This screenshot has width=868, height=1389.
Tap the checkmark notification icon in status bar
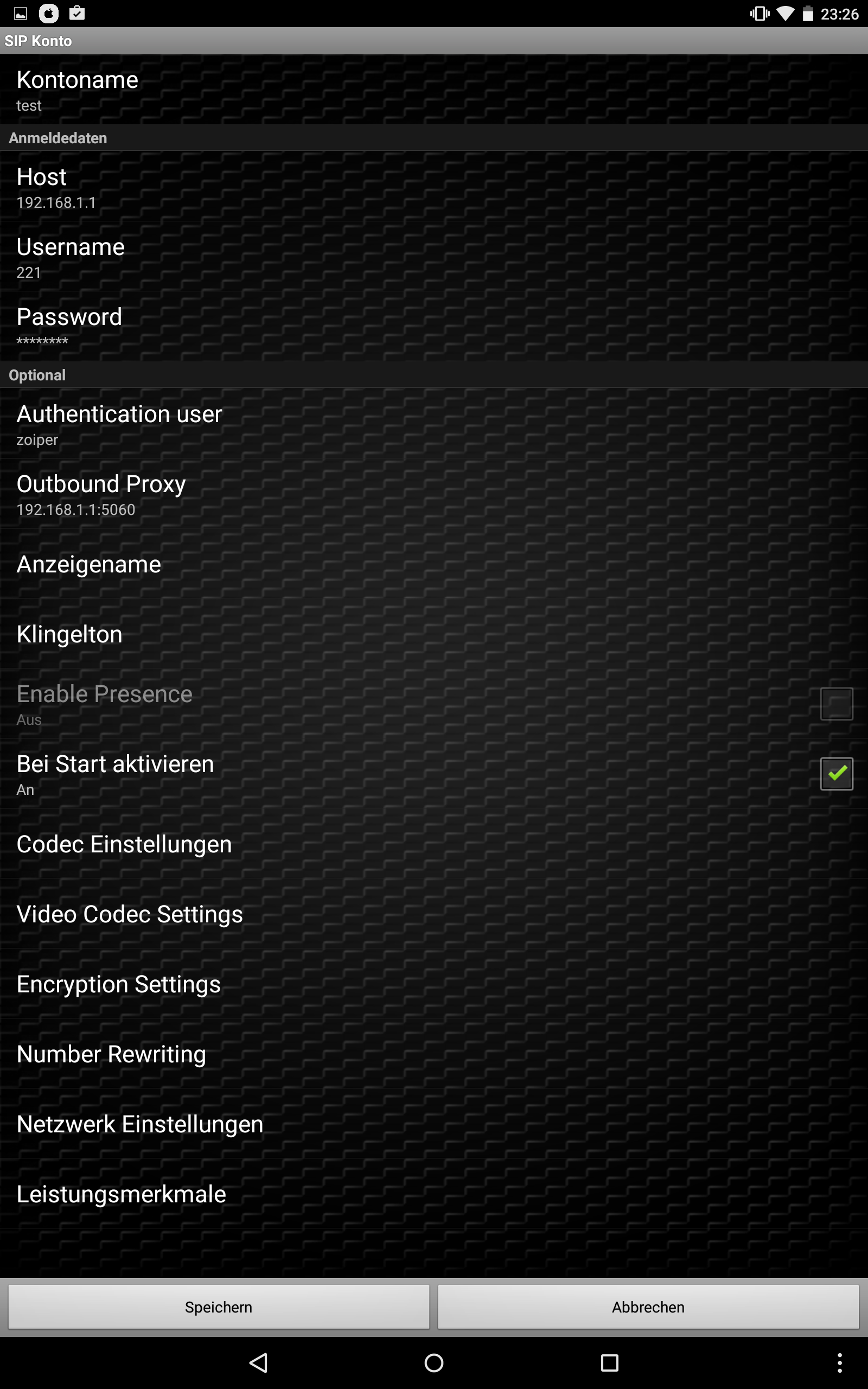tap(78, 12)
